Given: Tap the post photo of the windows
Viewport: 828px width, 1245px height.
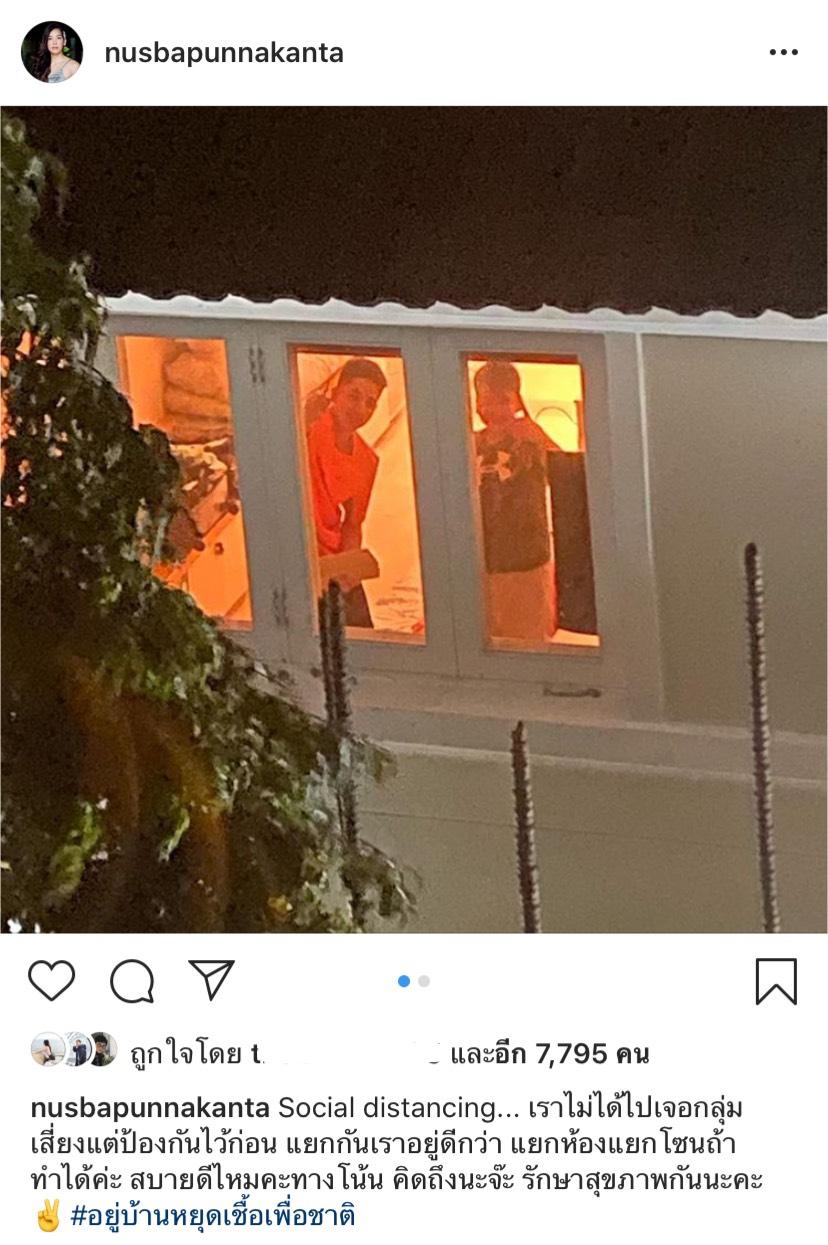Looking at the screenshot, I should (x=414, y=519).
